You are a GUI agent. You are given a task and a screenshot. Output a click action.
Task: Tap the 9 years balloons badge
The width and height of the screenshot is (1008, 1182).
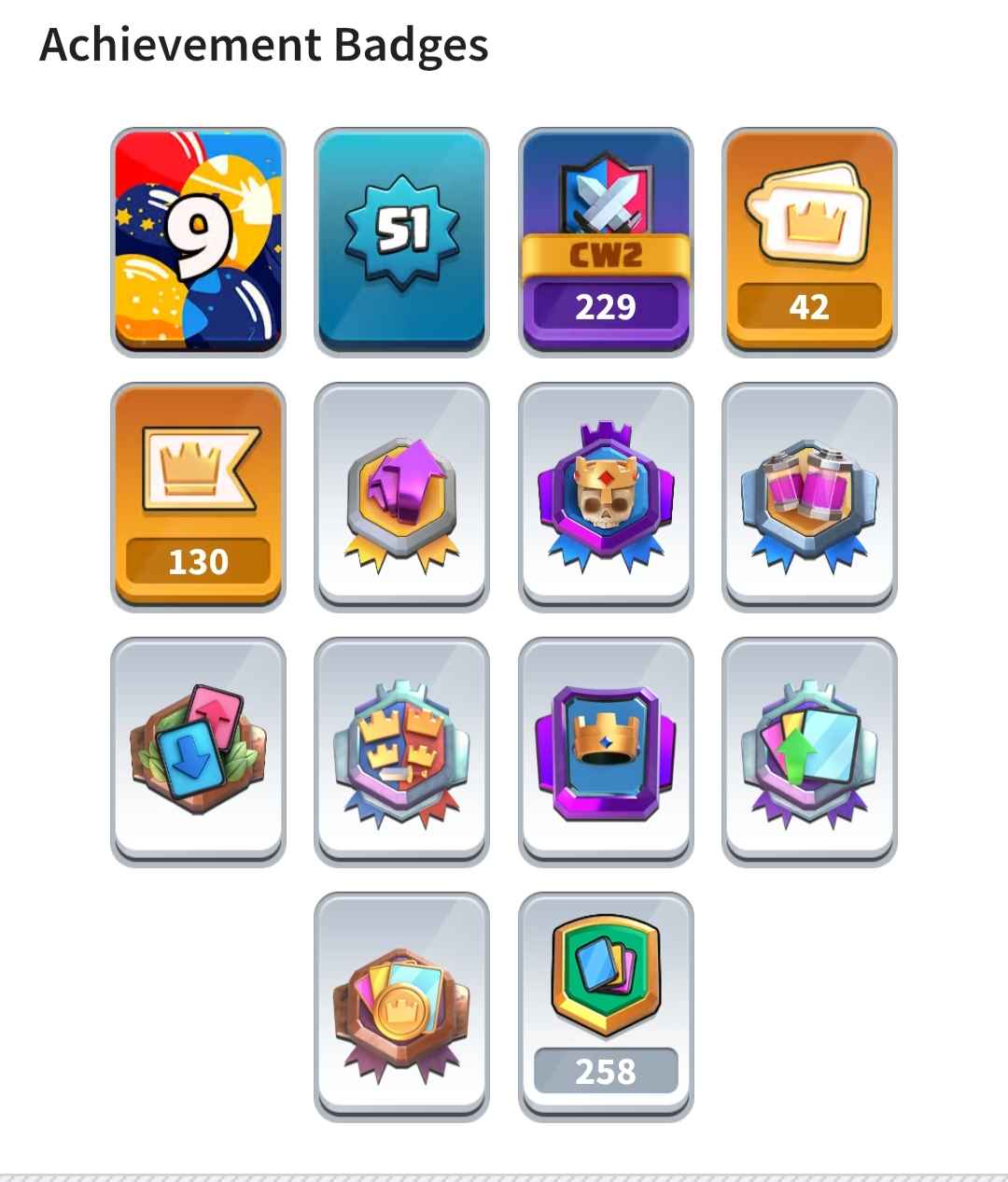click(x=198, y=241)
